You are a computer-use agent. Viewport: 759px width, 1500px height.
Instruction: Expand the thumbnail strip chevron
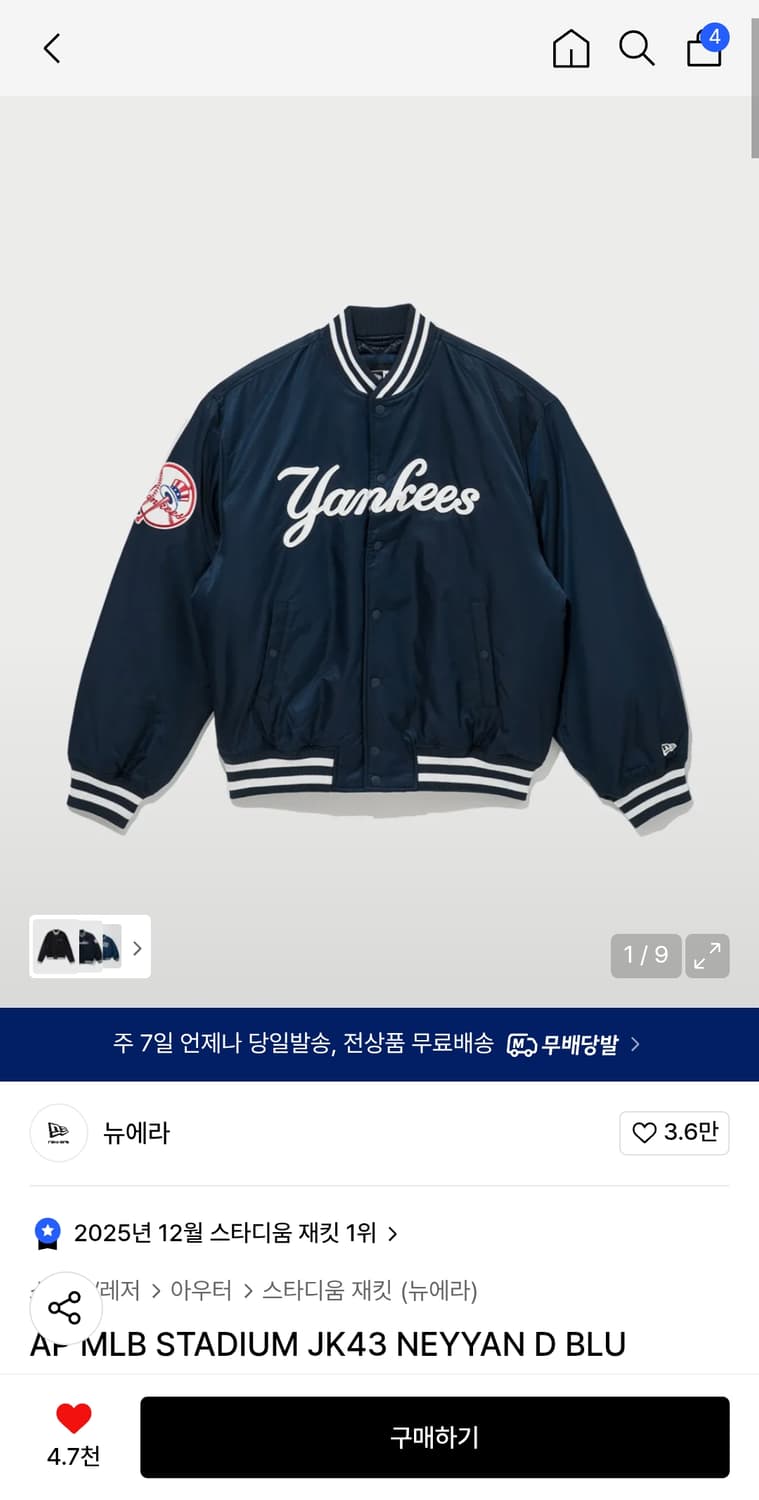pyautogui.click(x=137, y=947)
